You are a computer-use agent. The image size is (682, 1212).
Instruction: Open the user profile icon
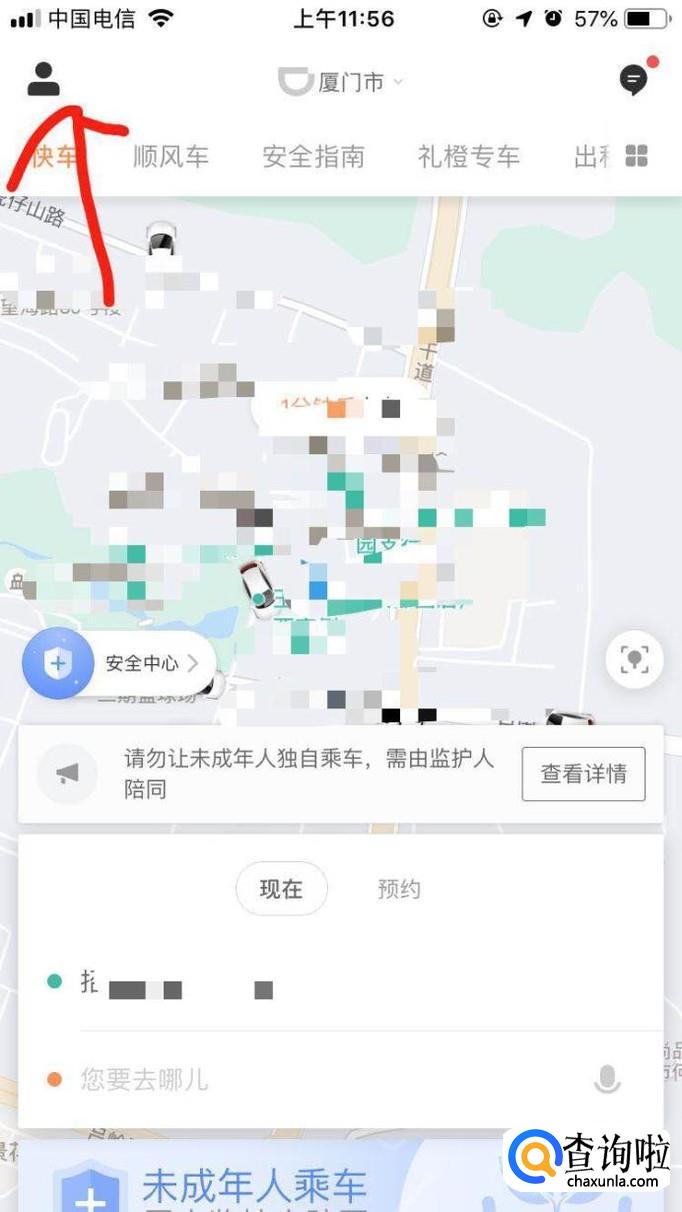point(43,79)
